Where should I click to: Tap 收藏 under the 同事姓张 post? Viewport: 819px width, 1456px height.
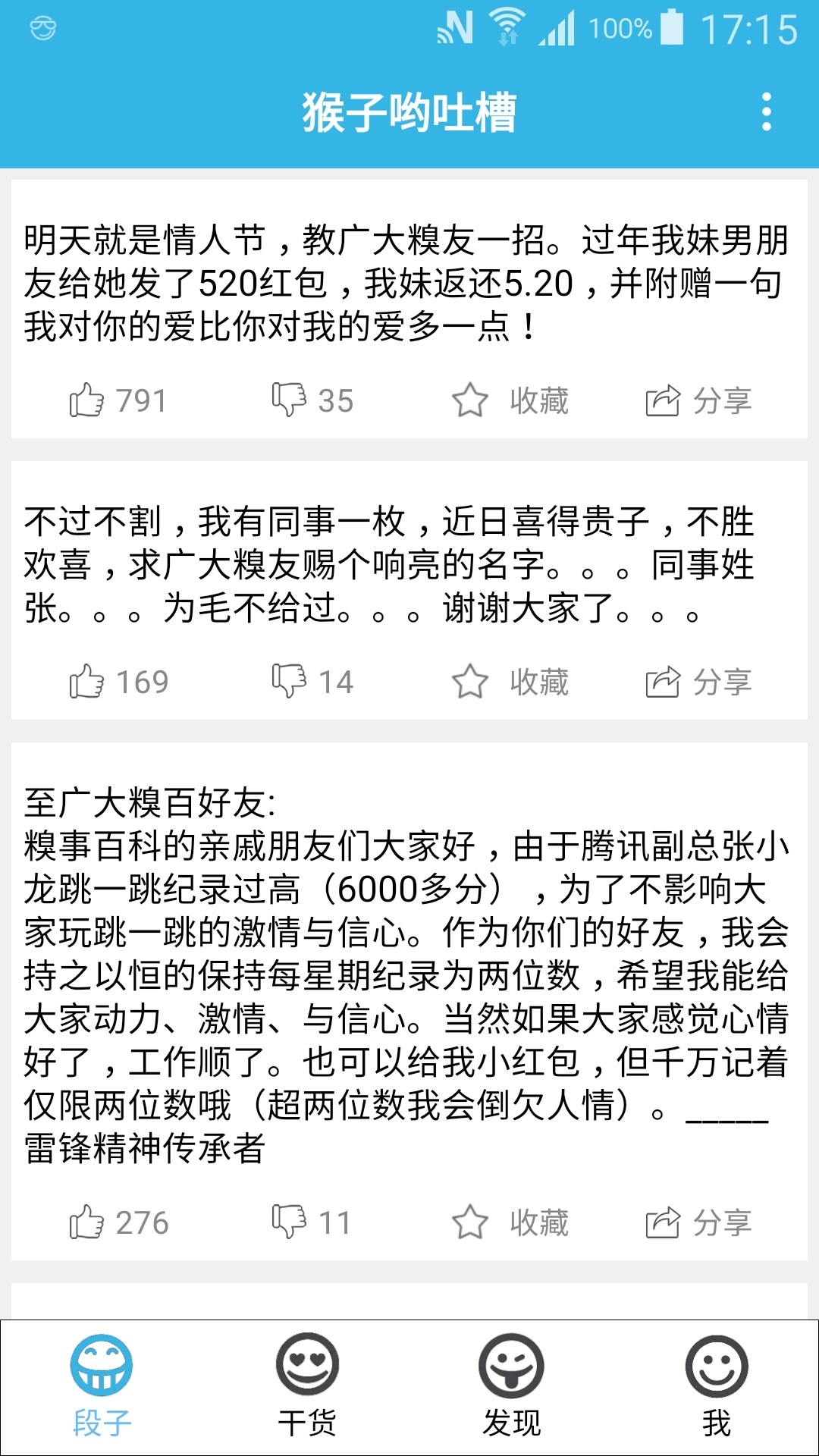point(510,682)
